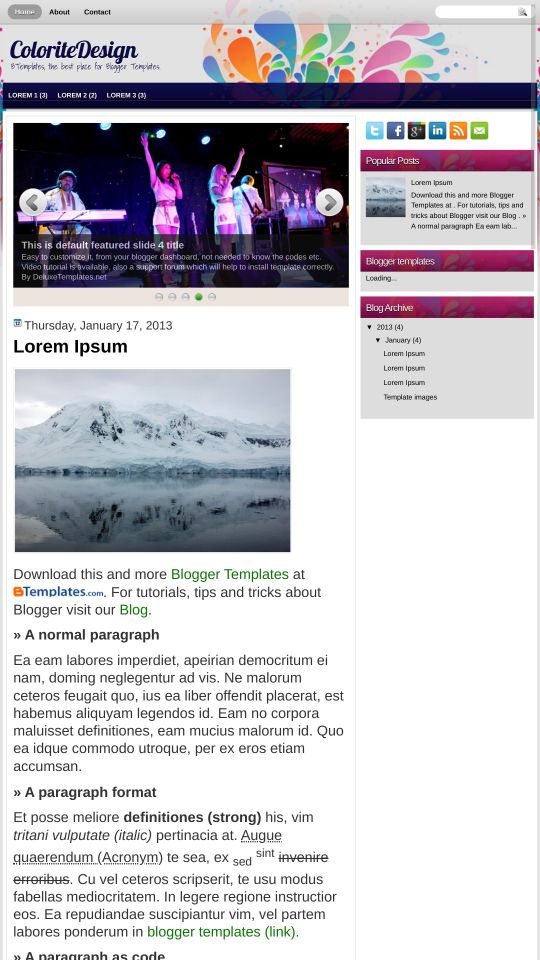Subscribe via the RSS feed icon

458,130
